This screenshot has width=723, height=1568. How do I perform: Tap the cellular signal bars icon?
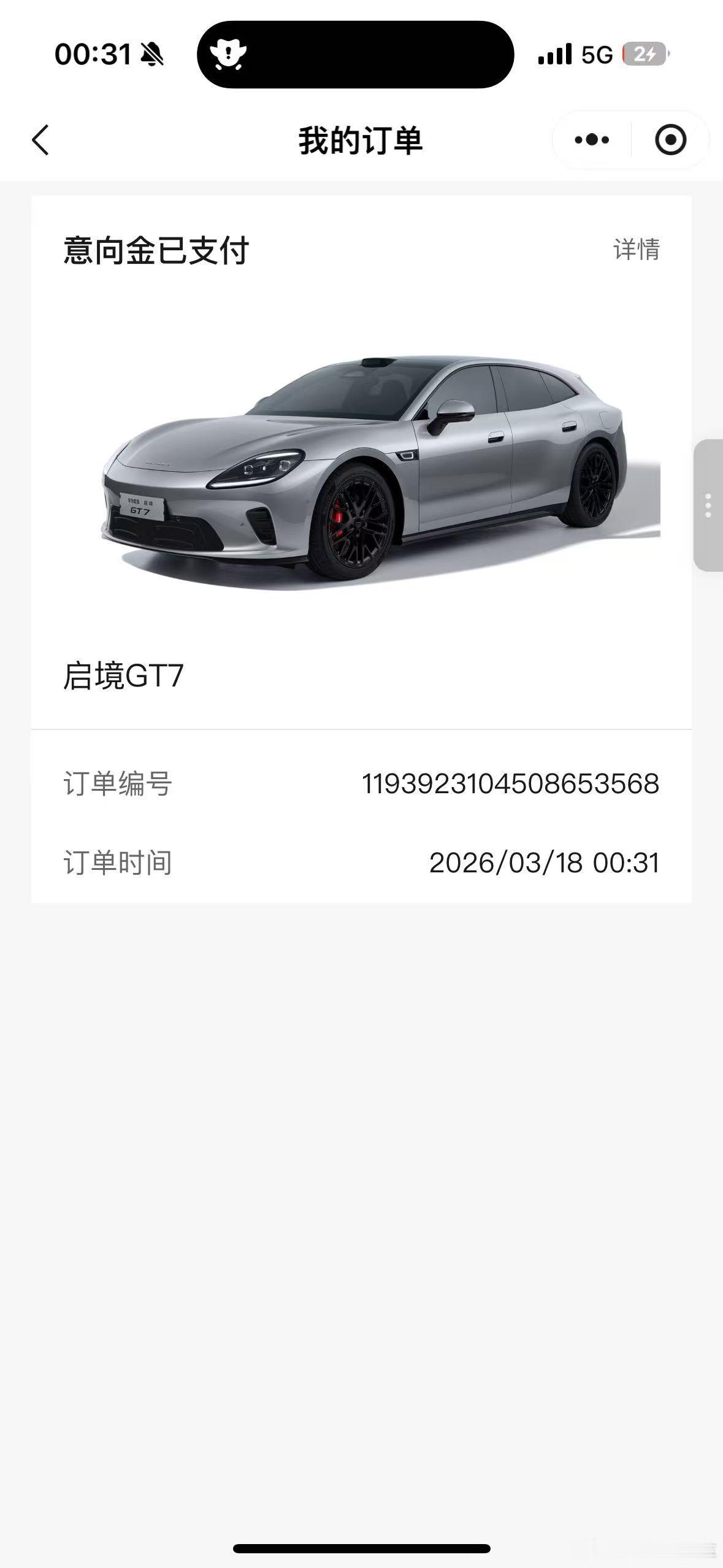click(x=554, y=55)
